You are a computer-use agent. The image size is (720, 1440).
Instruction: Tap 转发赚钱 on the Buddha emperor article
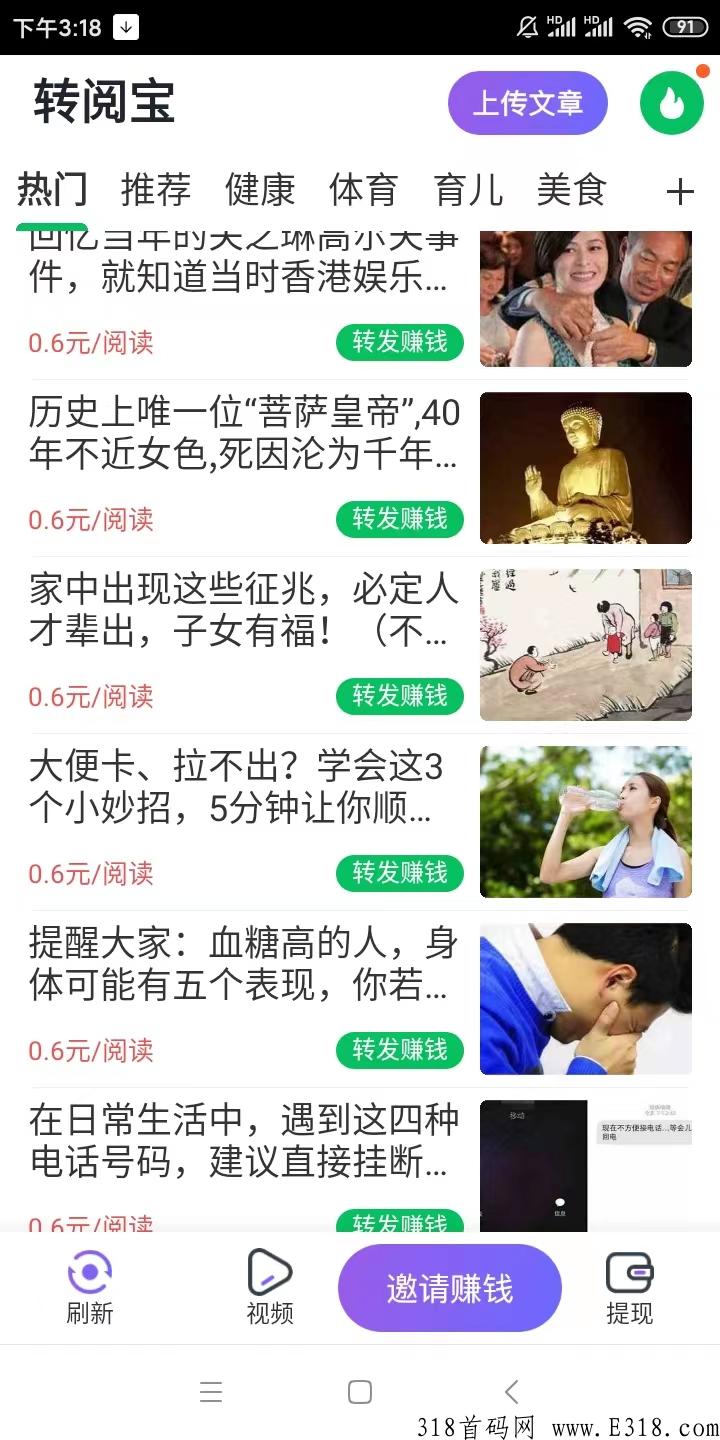click(399, 519)
